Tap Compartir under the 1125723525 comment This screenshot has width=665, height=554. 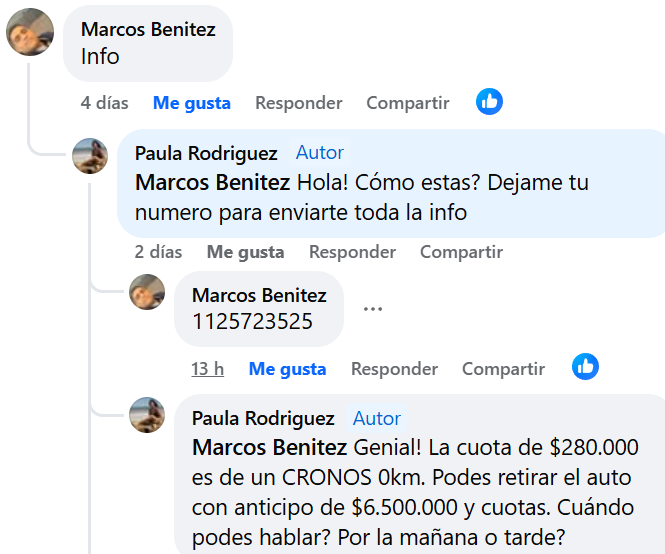point(503,369)
